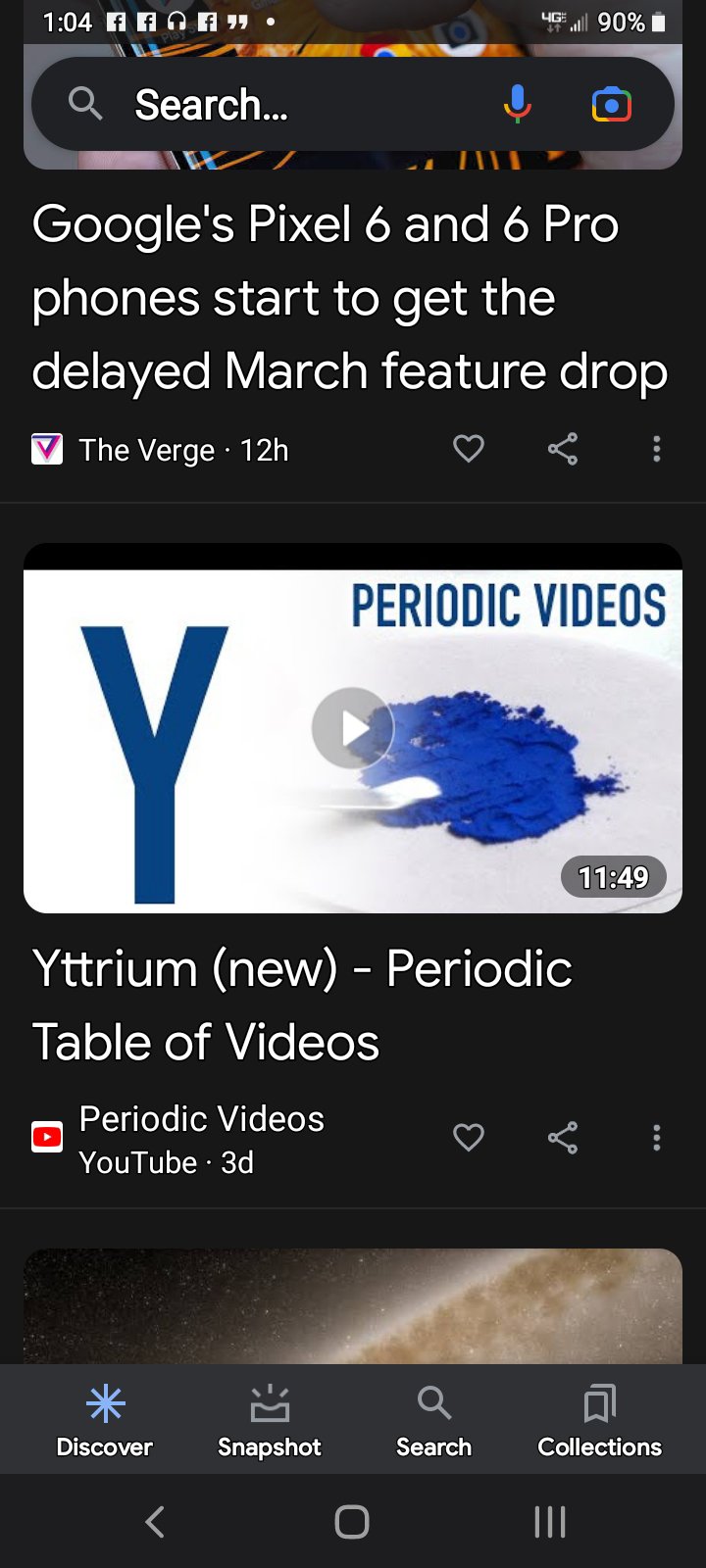Switch to the Snapshot tab
706x1568 pixels.
(x=270, y=1420)
